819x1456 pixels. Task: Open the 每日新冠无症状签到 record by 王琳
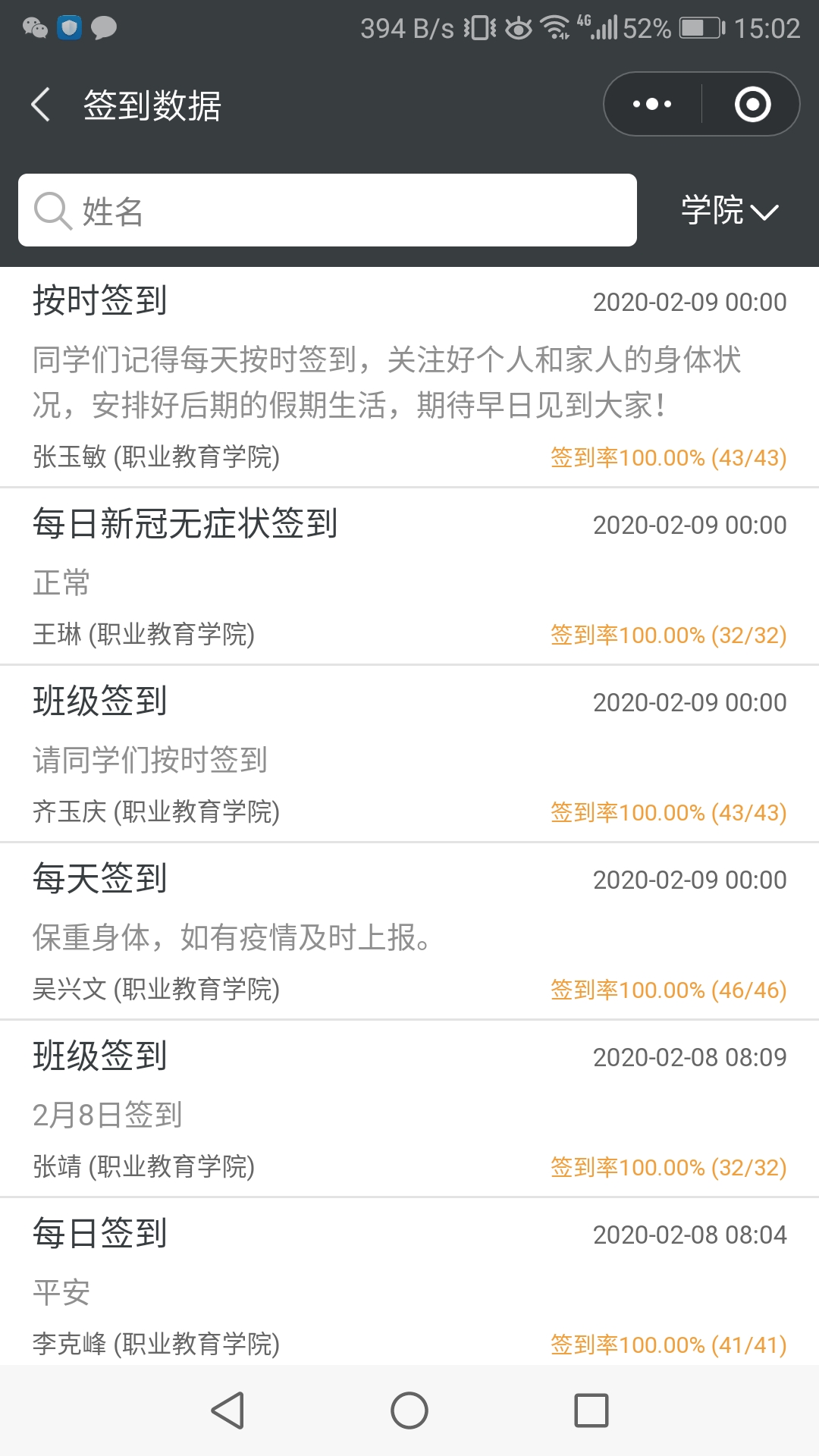pyautogui.click(x=409, y=577)
